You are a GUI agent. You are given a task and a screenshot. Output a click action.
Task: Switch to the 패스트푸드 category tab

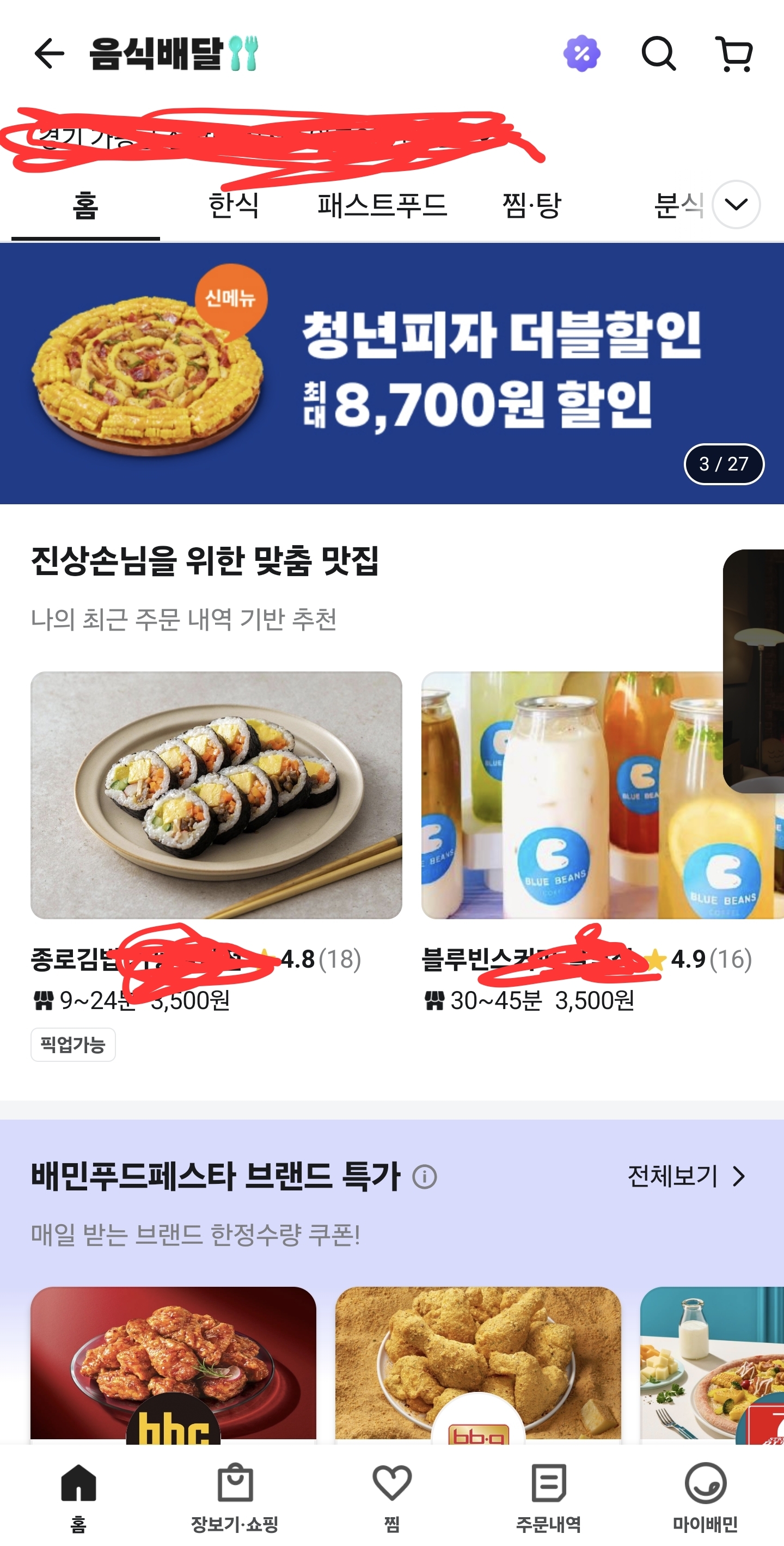pos(382,206)
